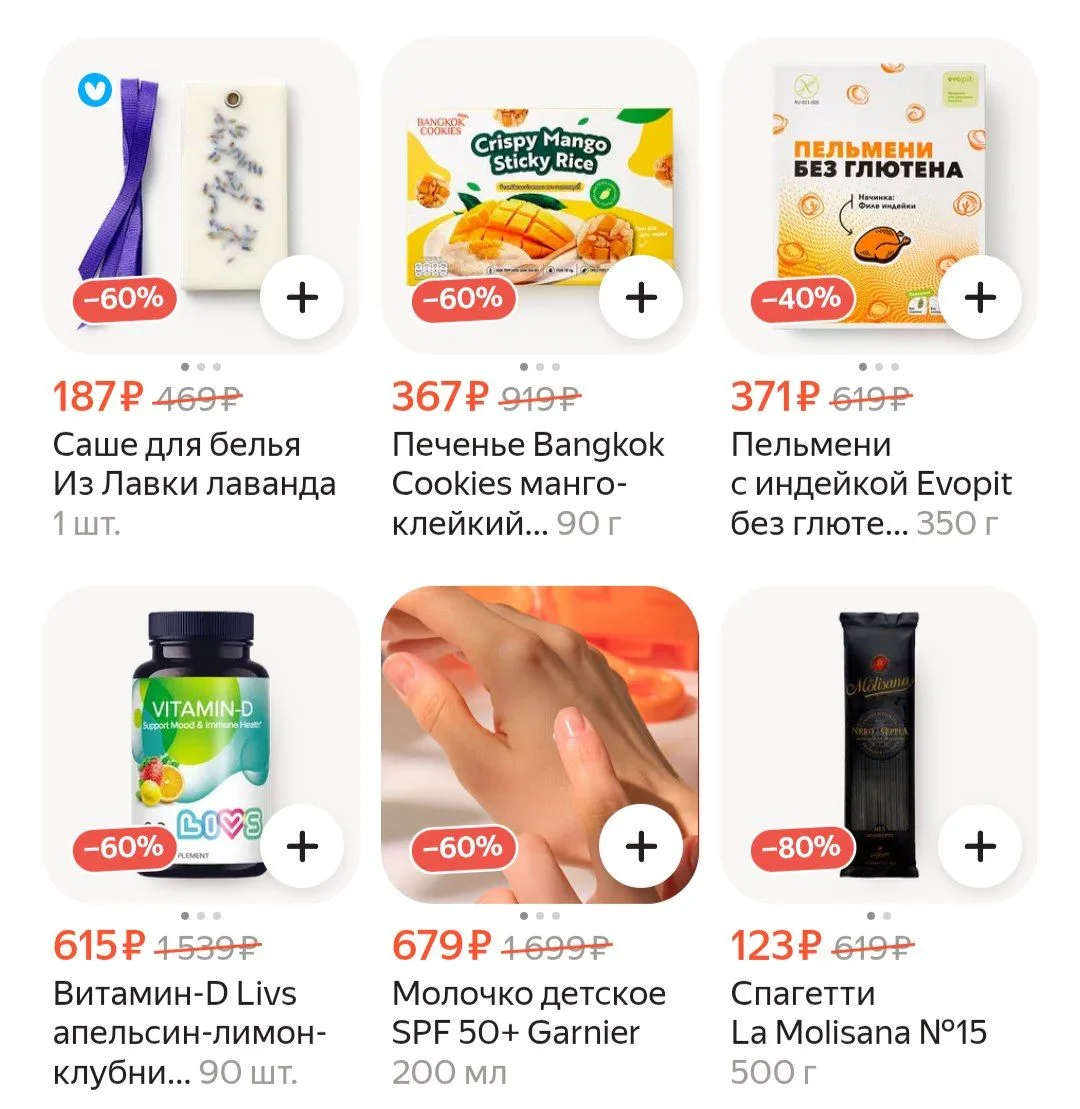Add Garnier SPF 50+ kids milk to cart
The image size is (1080, 1109).
tap(641, 846)
